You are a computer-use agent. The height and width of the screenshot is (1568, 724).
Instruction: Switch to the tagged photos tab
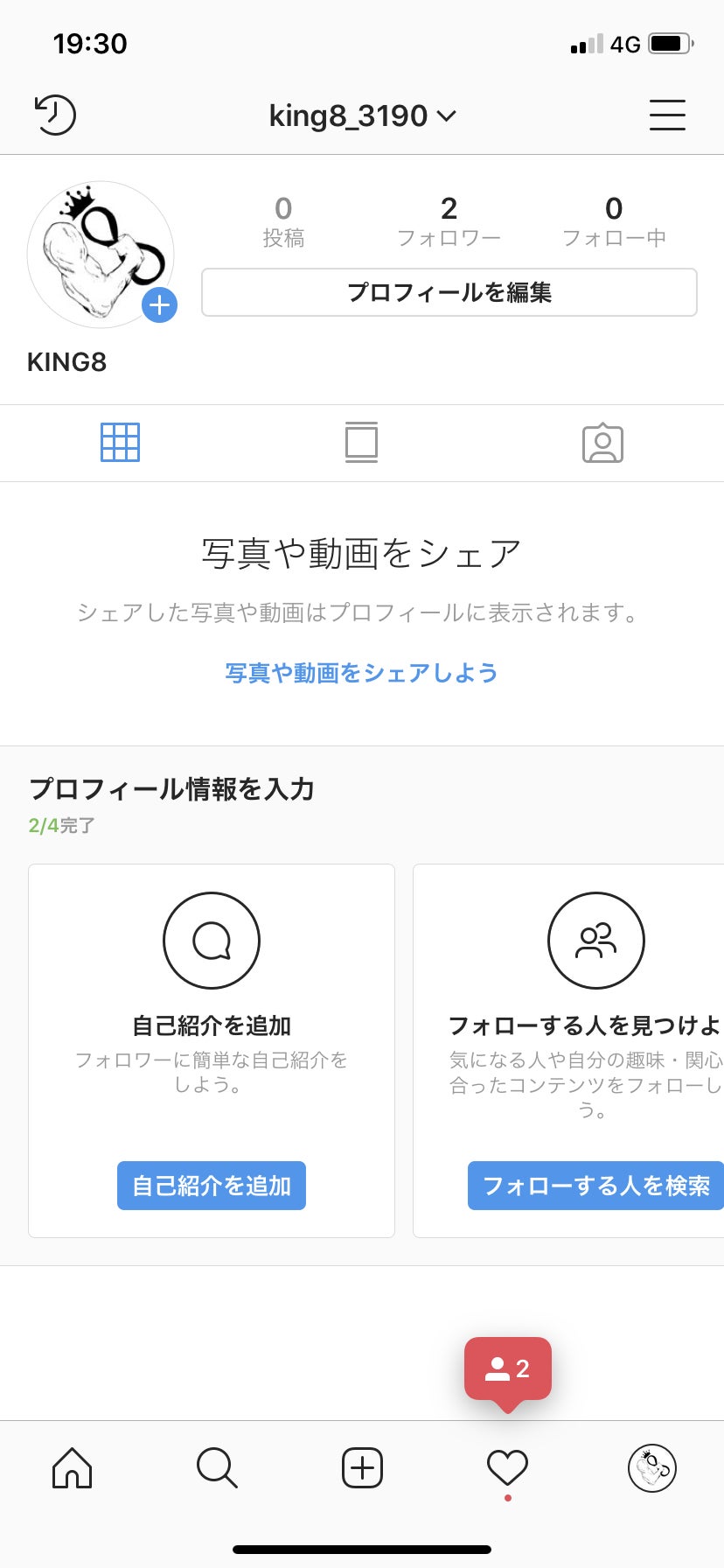pyautogui.click(x=602, y=443)
